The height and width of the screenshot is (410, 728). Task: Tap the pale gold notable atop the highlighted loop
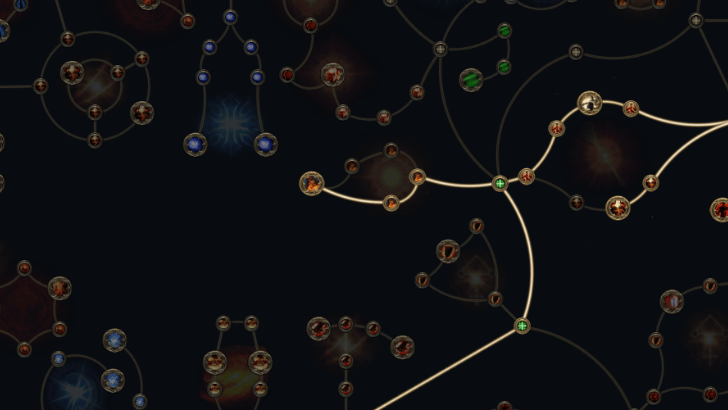[590, 102]
